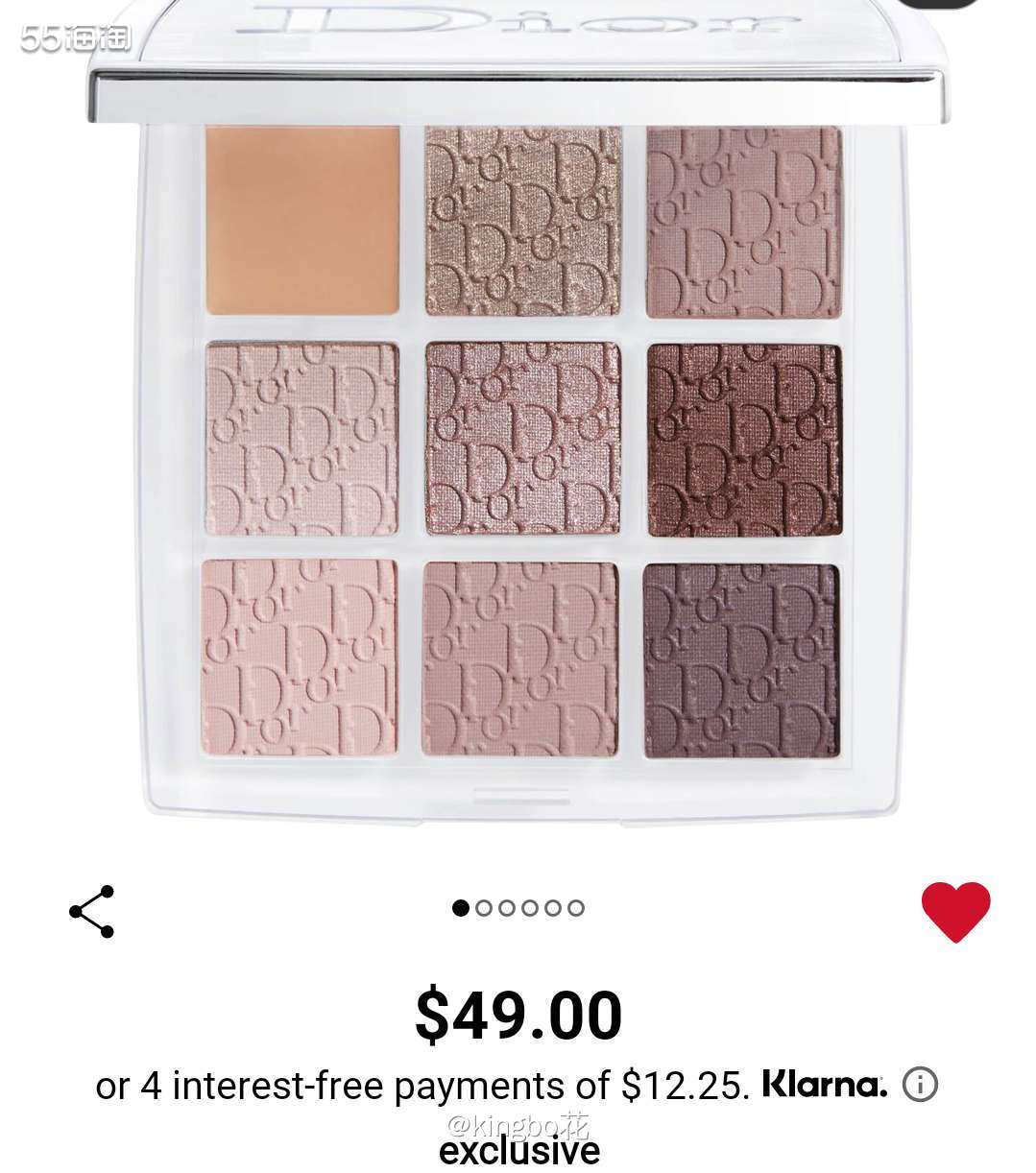Remove the palette from favorites via heart
Image resolution: width=1036 pixels, height=1173 pixels.
click(x=955, y=911)
